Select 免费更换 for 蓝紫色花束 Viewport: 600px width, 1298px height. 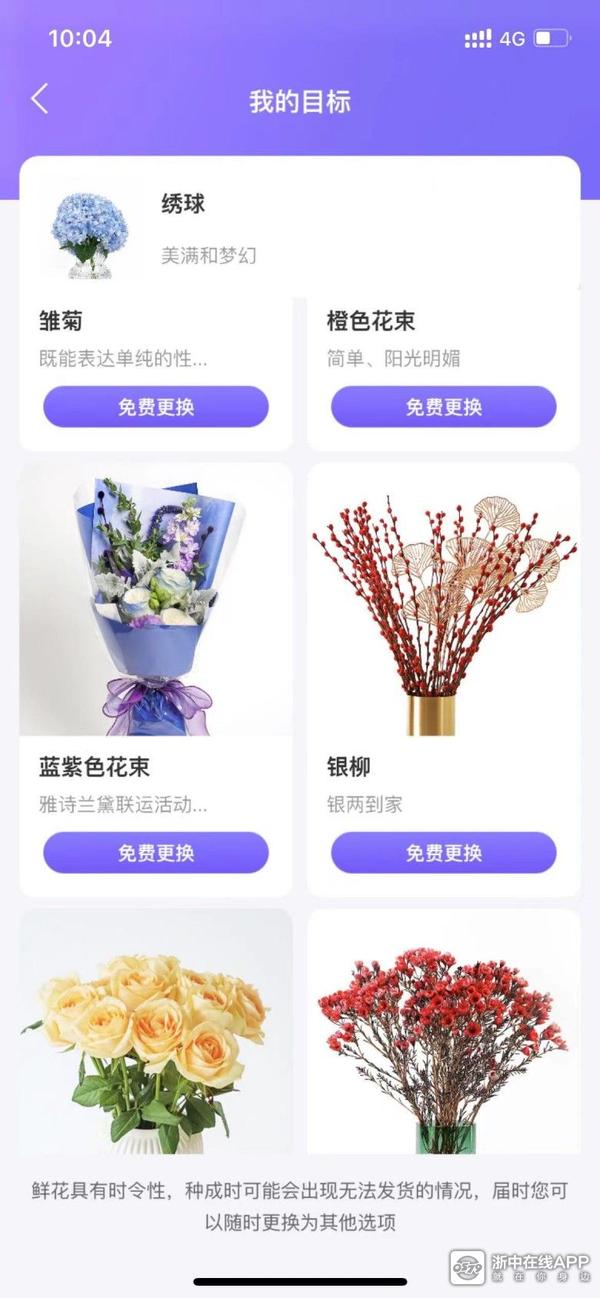coord(155,853)
